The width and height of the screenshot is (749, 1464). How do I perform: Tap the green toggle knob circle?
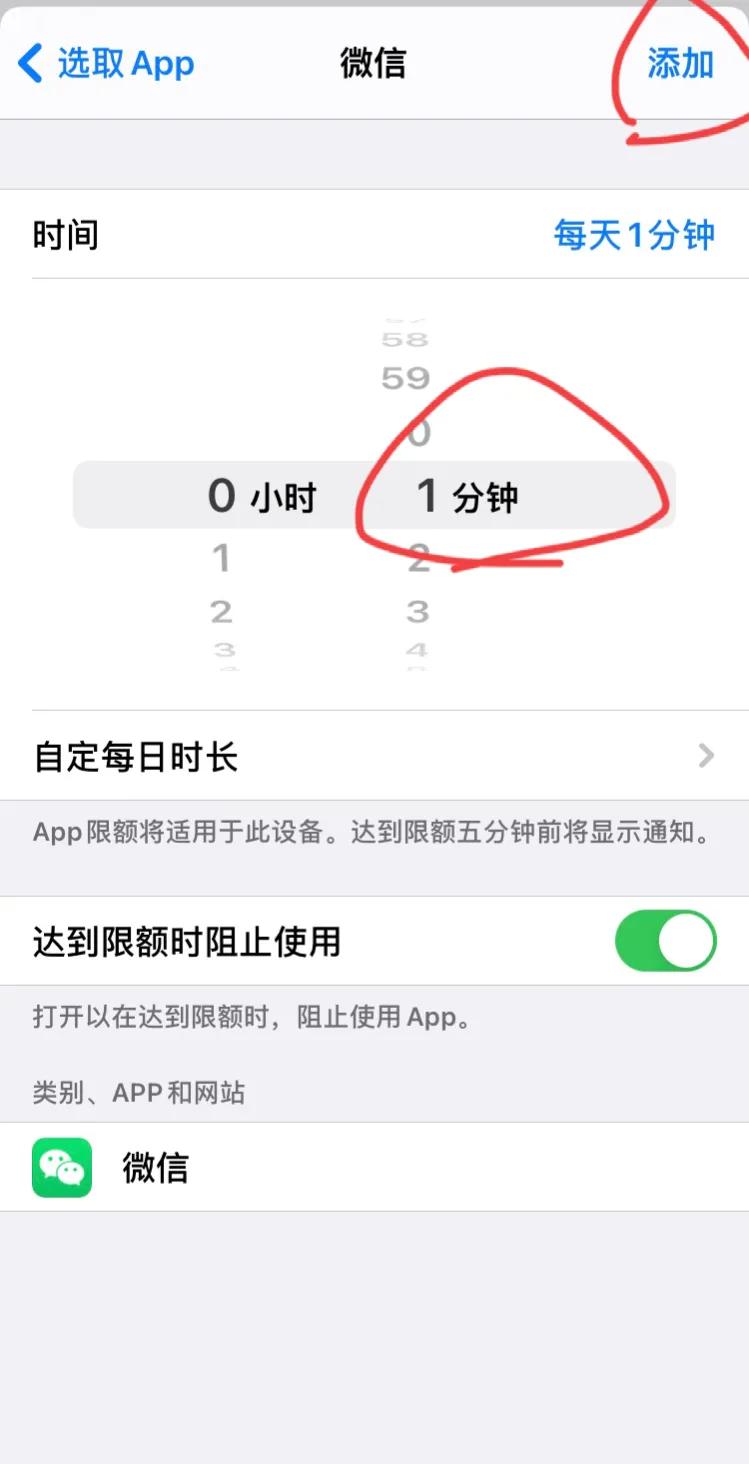pos(687,940)
